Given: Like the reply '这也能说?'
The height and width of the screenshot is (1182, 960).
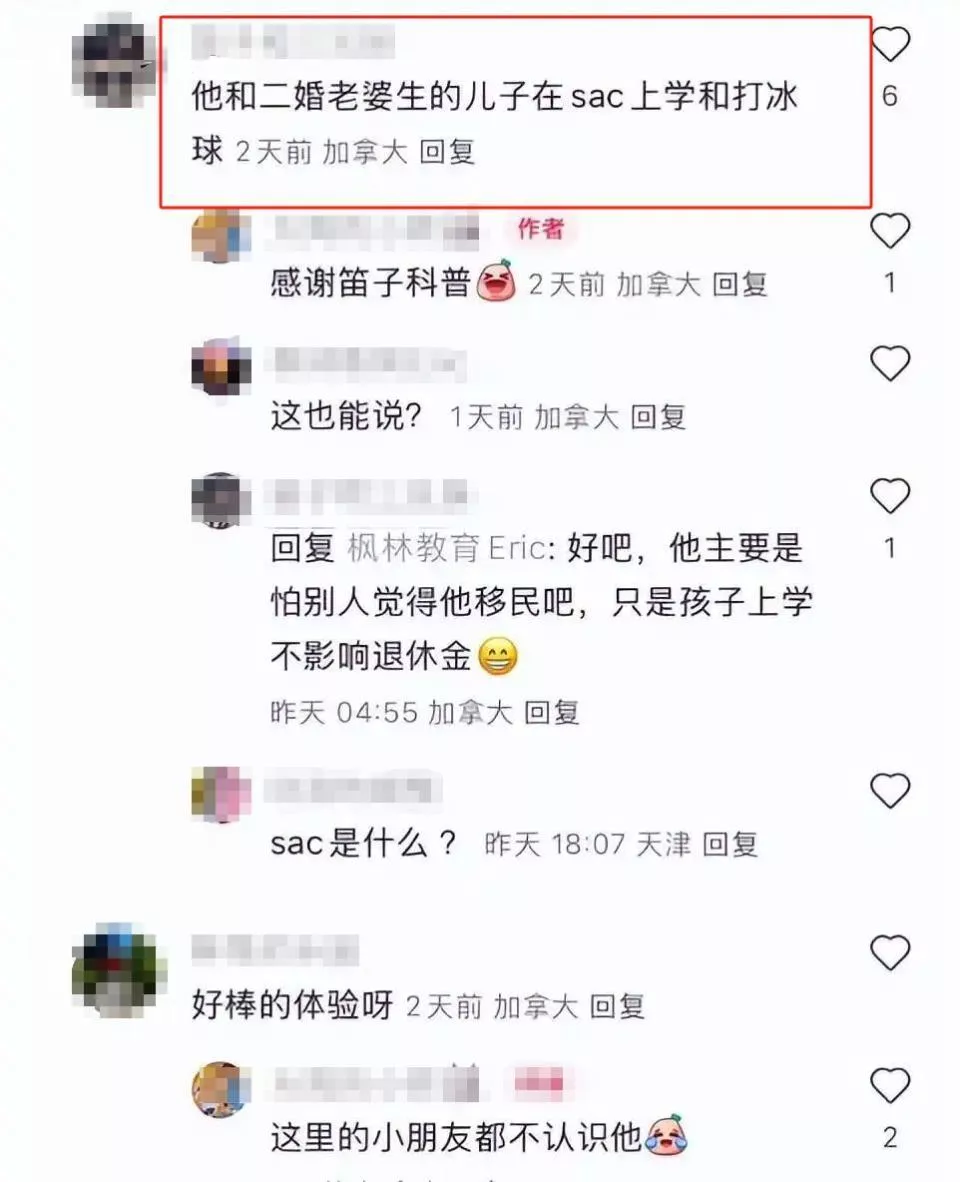Looking at the screenshot, I should [890, 362].
